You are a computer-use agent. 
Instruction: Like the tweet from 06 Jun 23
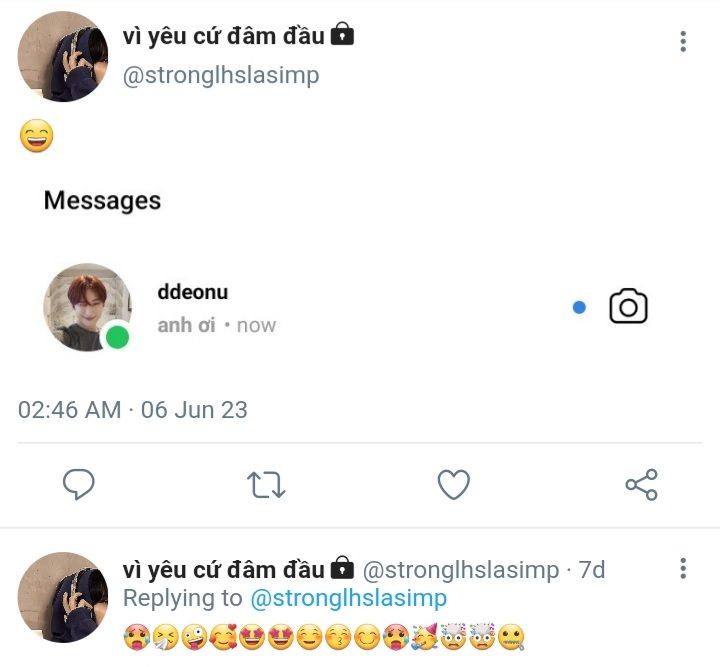point(454,485)
